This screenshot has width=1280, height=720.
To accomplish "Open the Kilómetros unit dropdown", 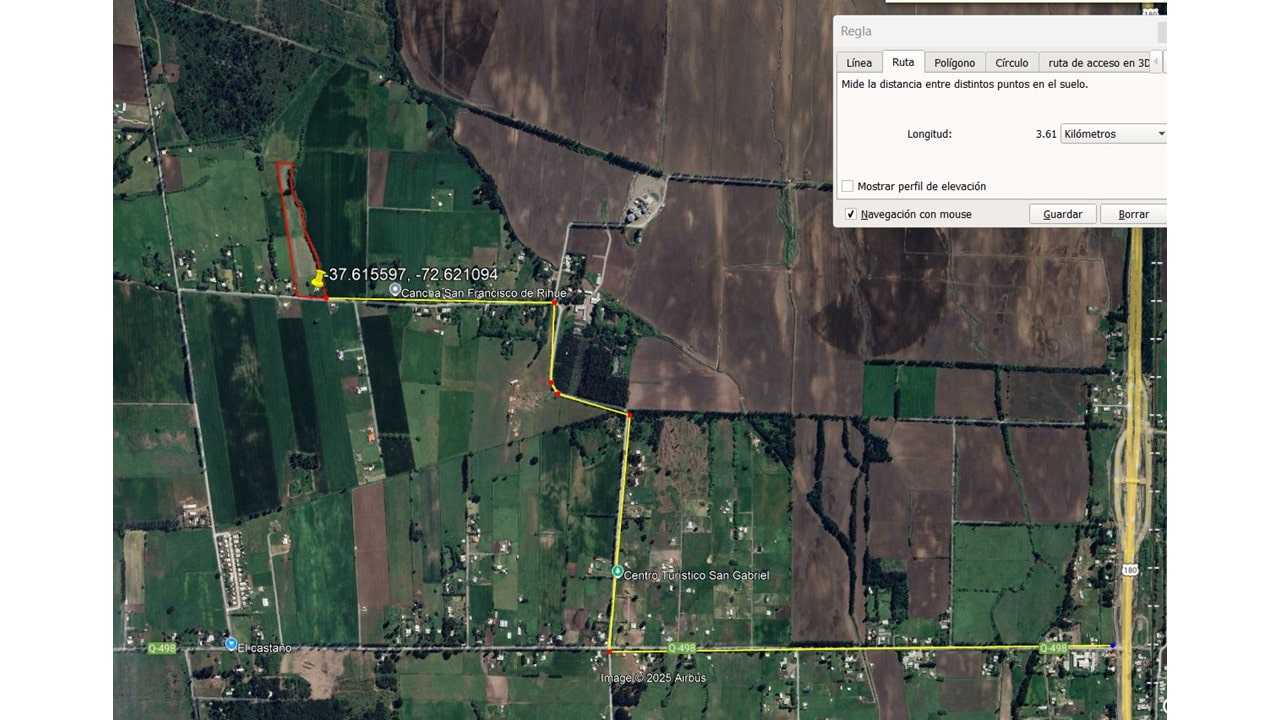I will (x=1114, y=134).
